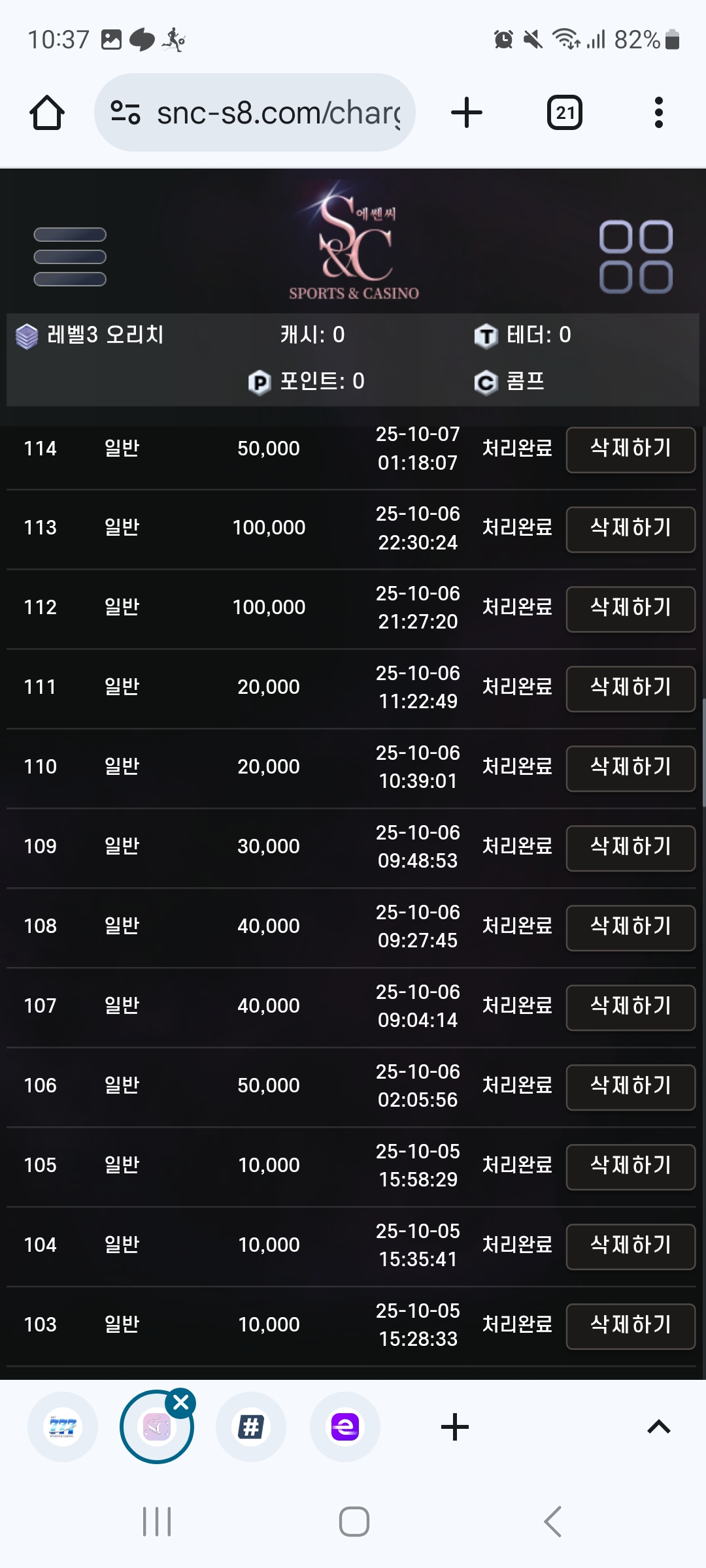Open a new browser tab with the toolbar plus

[467, 112]
